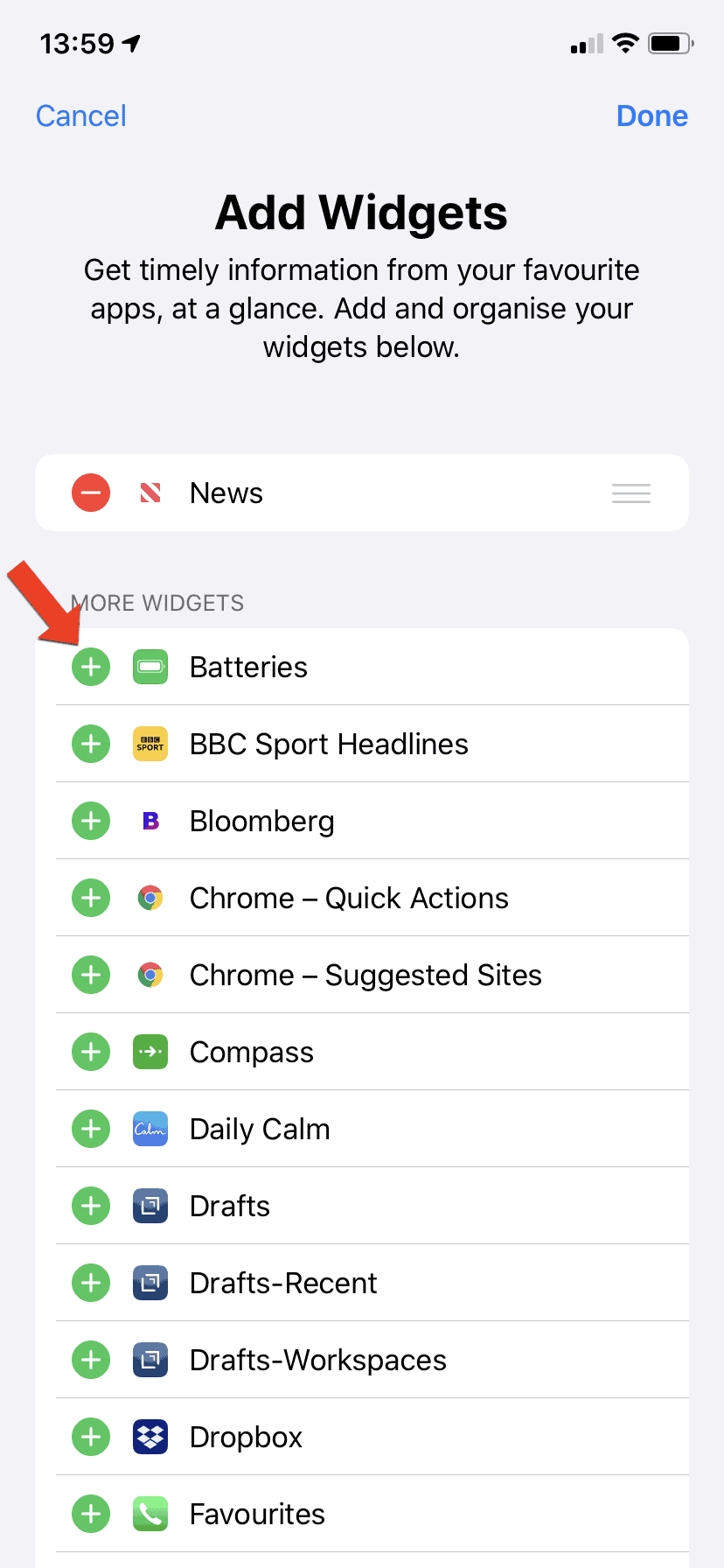724x1568 pixels.
Task: Add the Drafts-Recent widget
Action: pyautogui.click(x=90, y=1282)
